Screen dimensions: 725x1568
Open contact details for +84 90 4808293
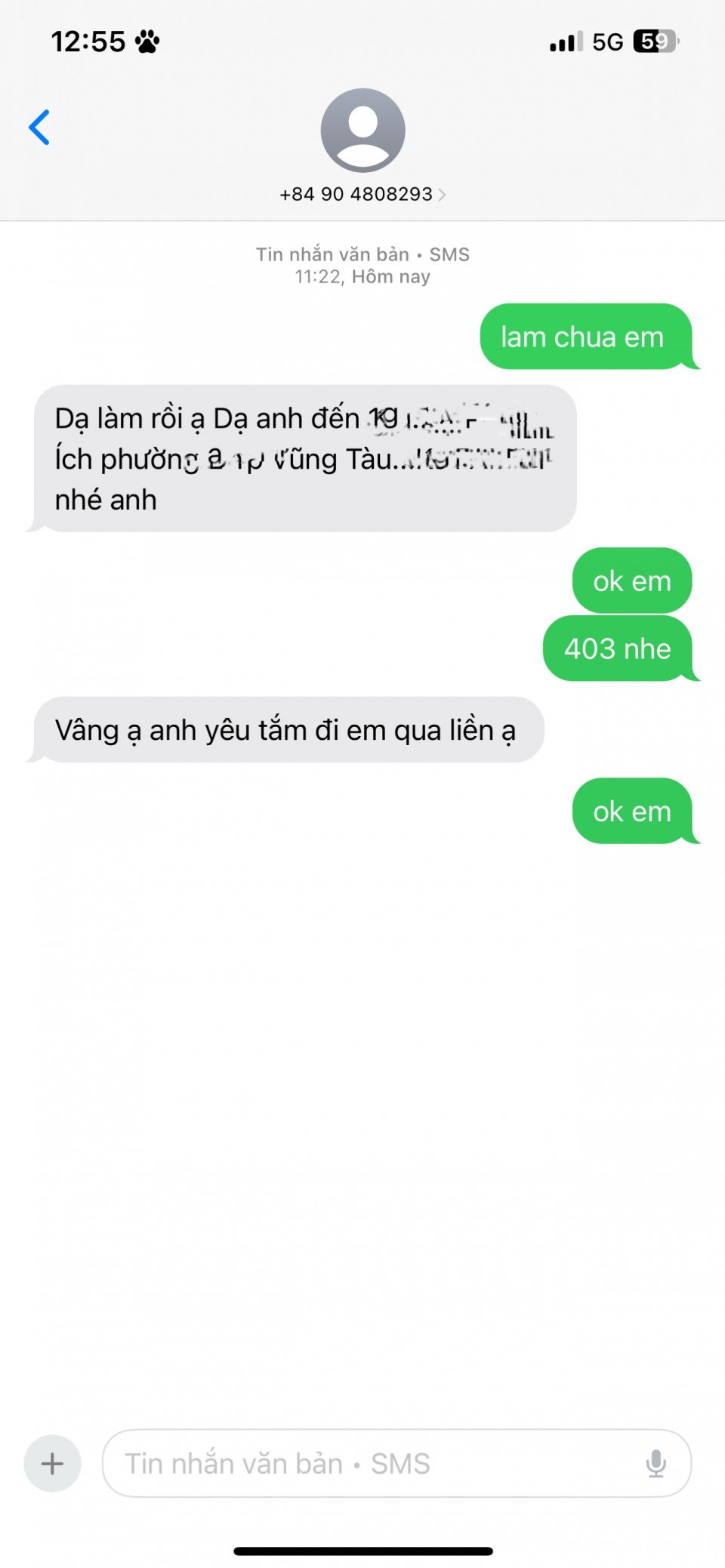tap(362, 194)
